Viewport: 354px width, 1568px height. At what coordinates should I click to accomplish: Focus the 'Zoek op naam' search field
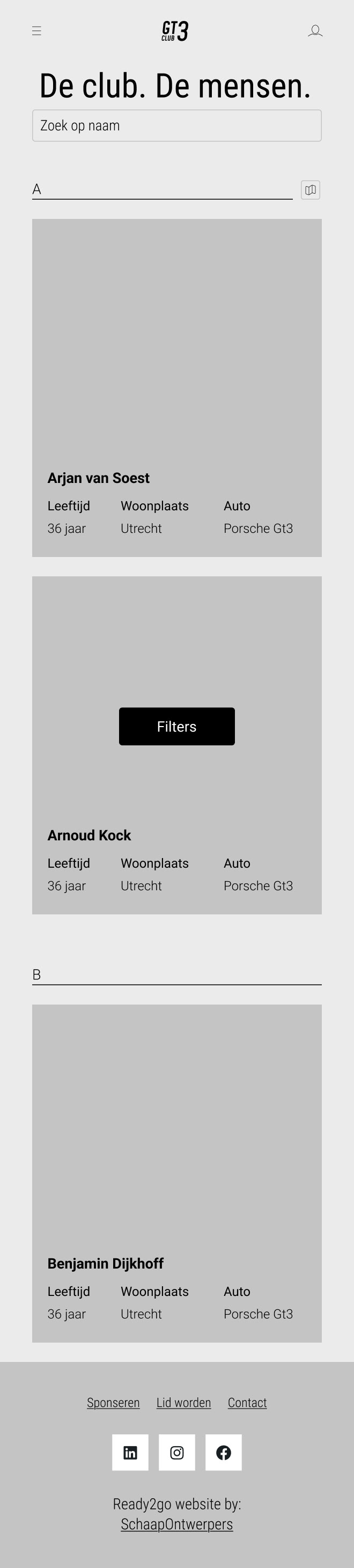click(176, 126)
